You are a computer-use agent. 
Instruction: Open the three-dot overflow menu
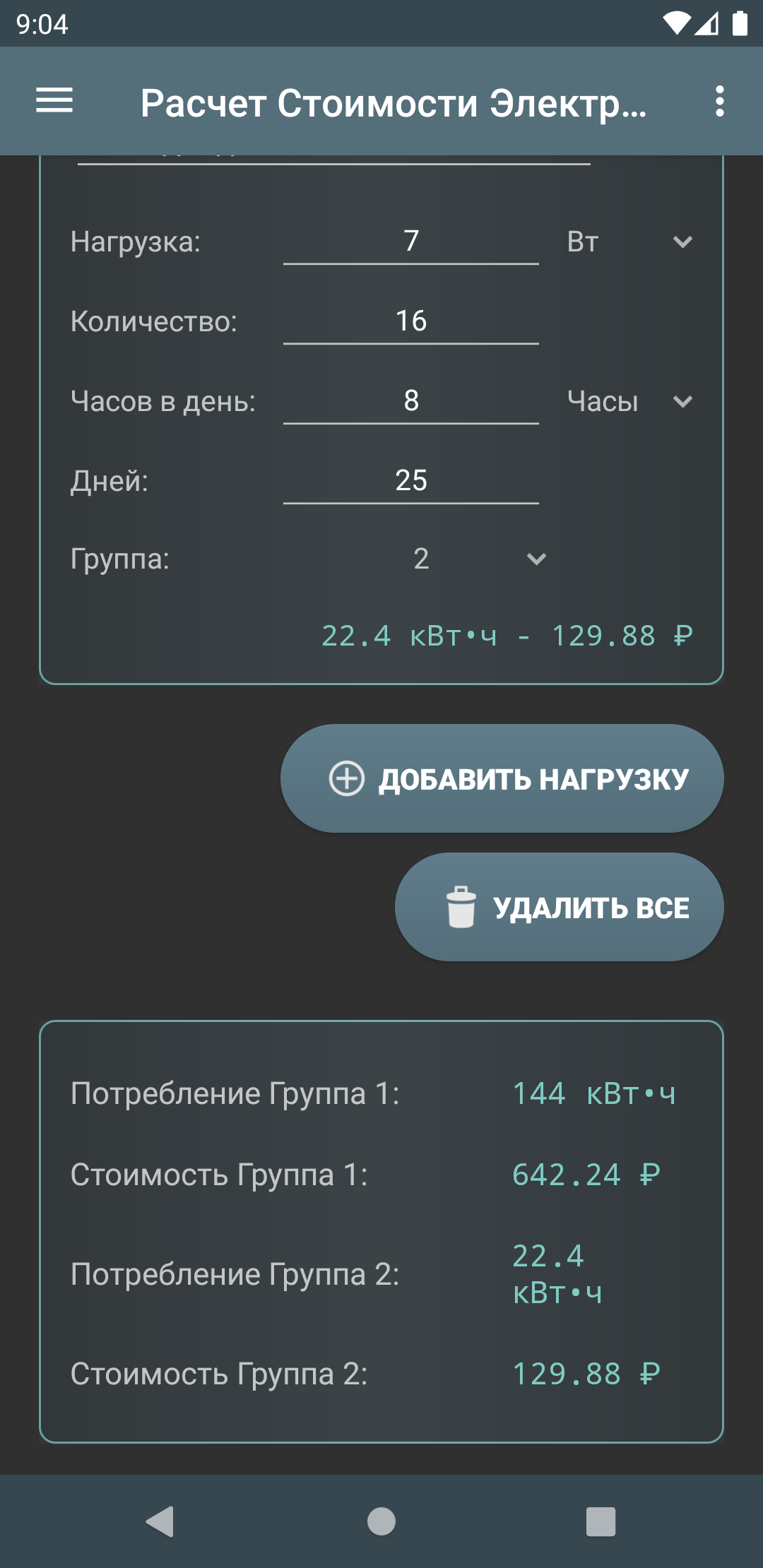click(x=719, y=101)
